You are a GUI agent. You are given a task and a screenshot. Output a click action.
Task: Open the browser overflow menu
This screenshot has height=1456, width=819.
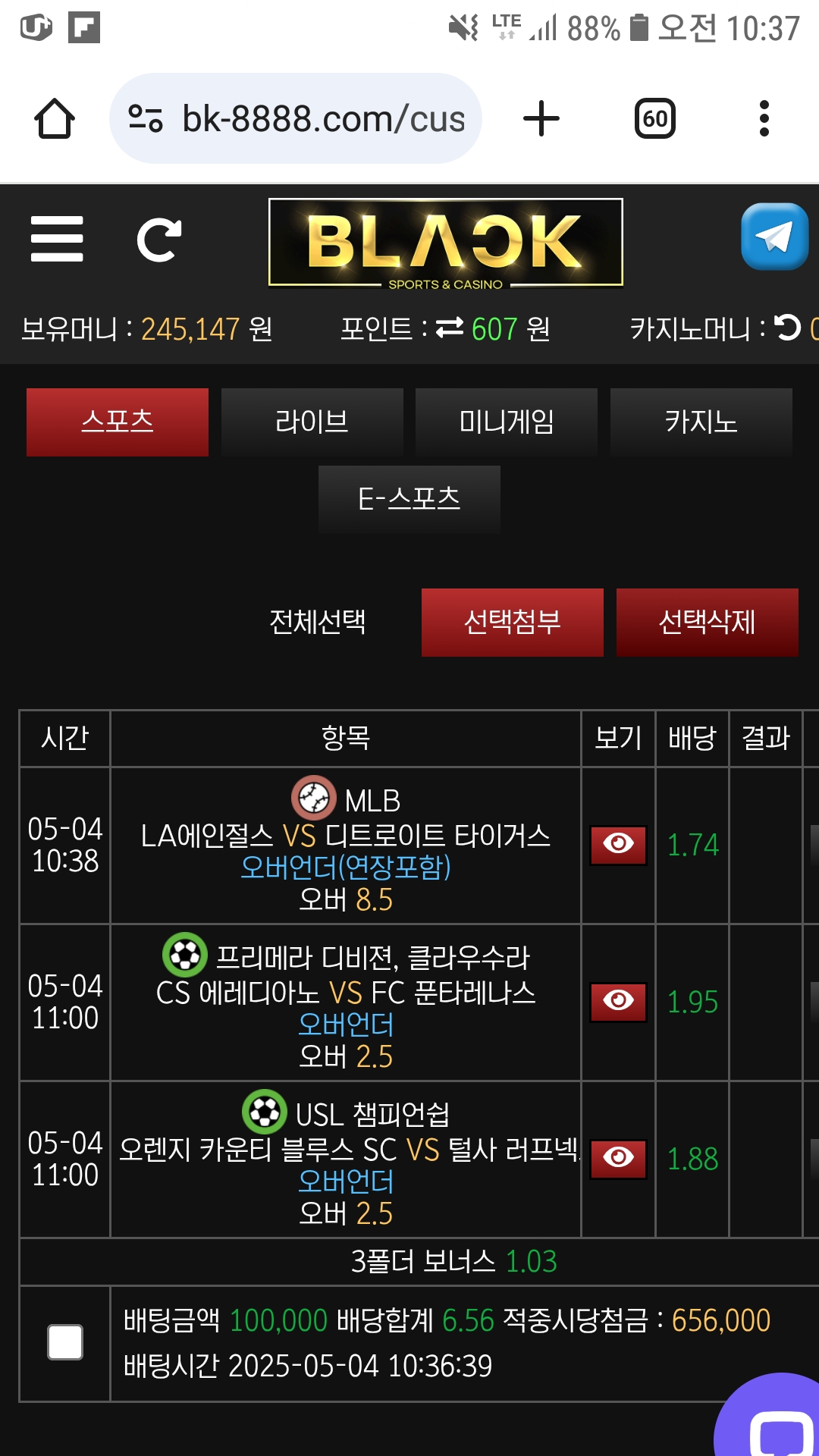764,119
